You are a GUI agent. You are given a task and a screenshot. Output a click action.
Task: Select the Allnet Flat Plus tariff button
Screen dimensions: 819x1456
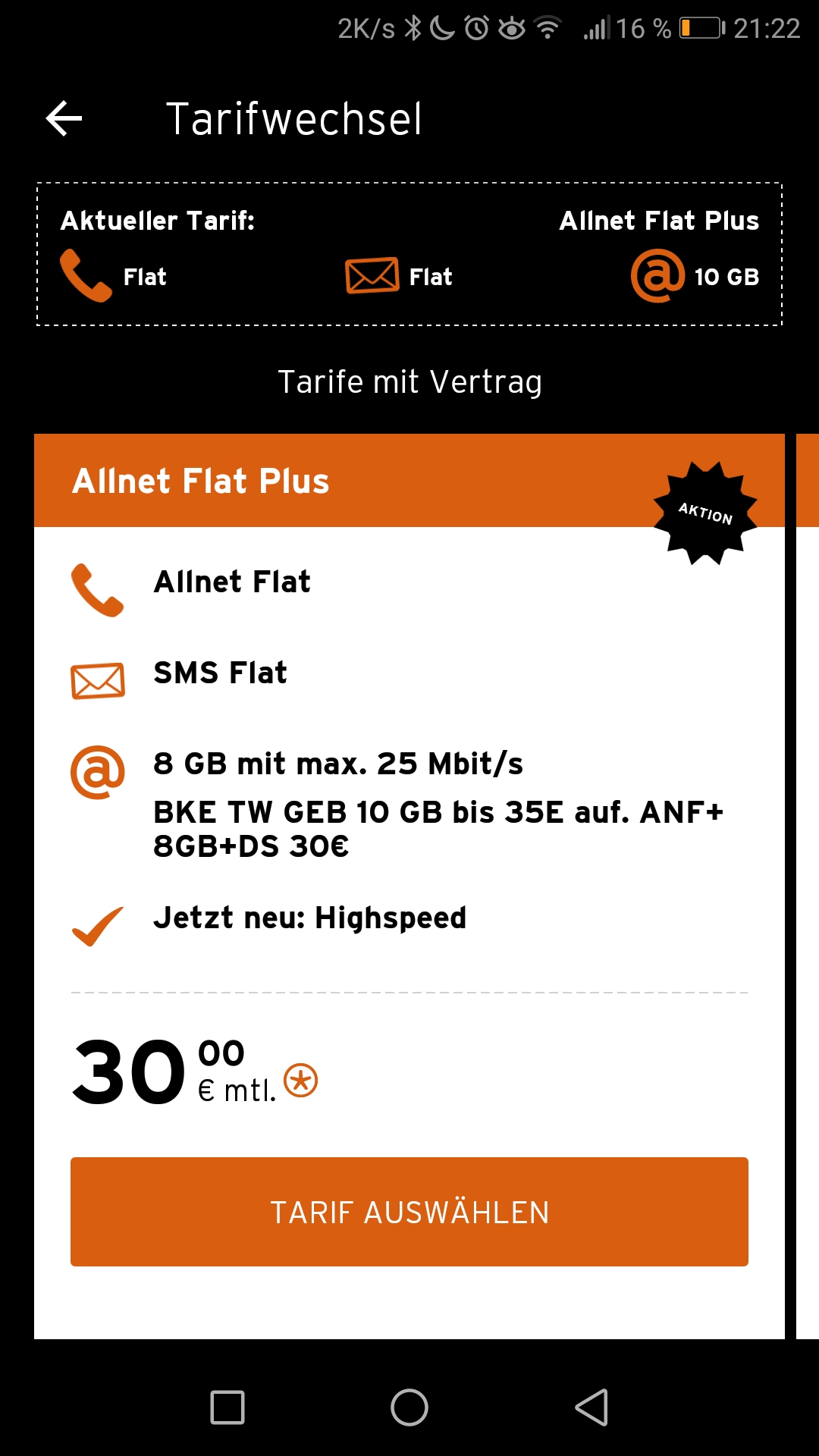pyautogui.click(x=409, y=1211)
